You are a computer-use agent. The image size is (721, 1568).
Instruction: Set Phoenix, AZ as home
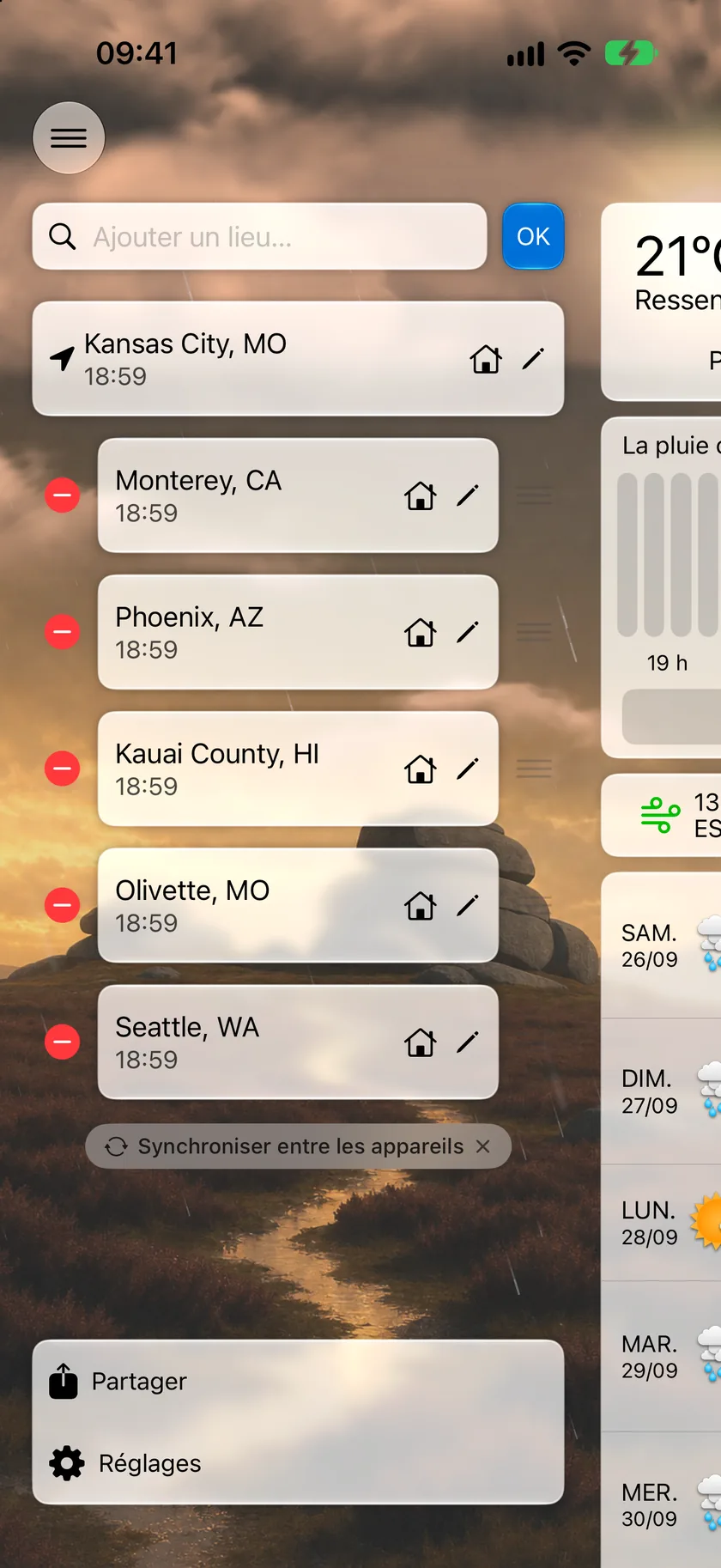point(421,632)
